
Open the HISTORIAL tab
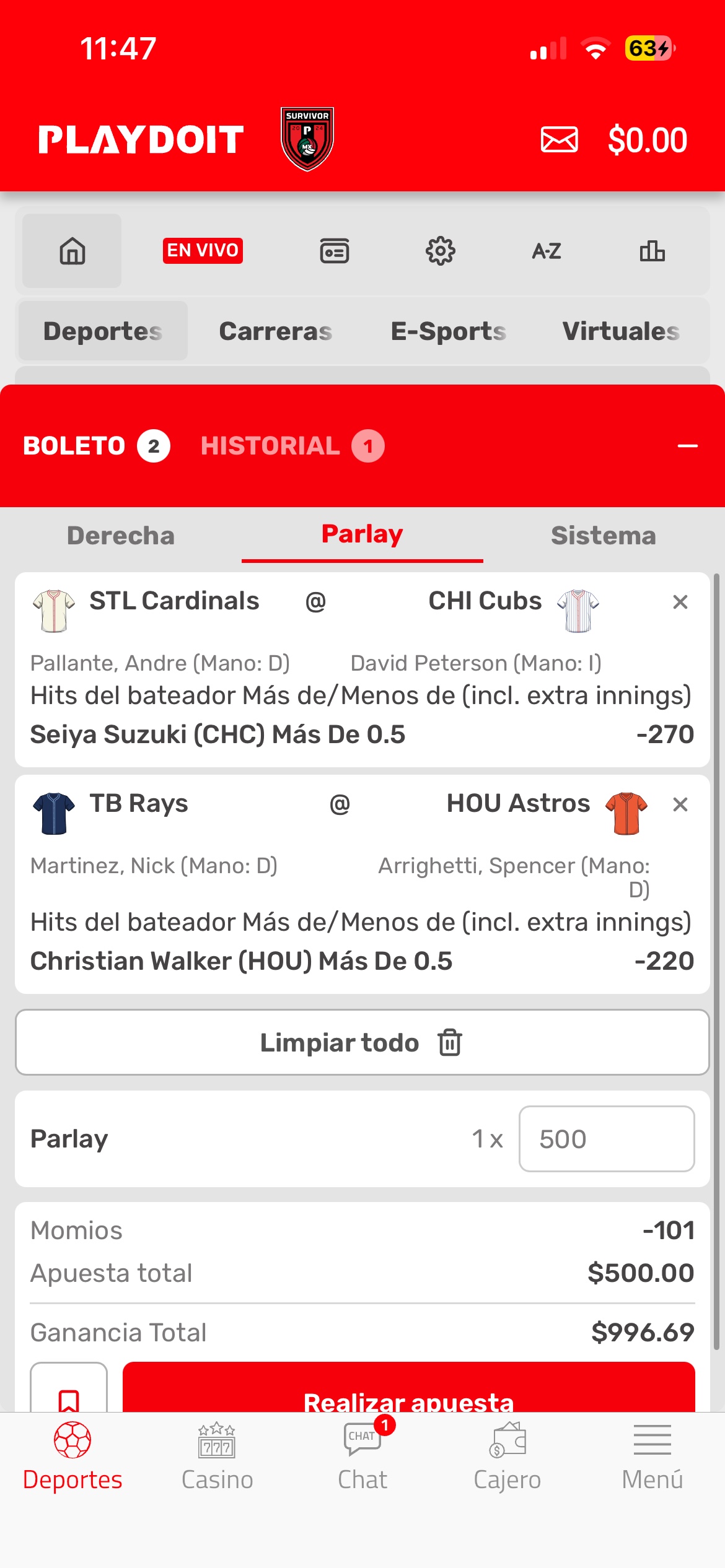click(x=292, y=446)
